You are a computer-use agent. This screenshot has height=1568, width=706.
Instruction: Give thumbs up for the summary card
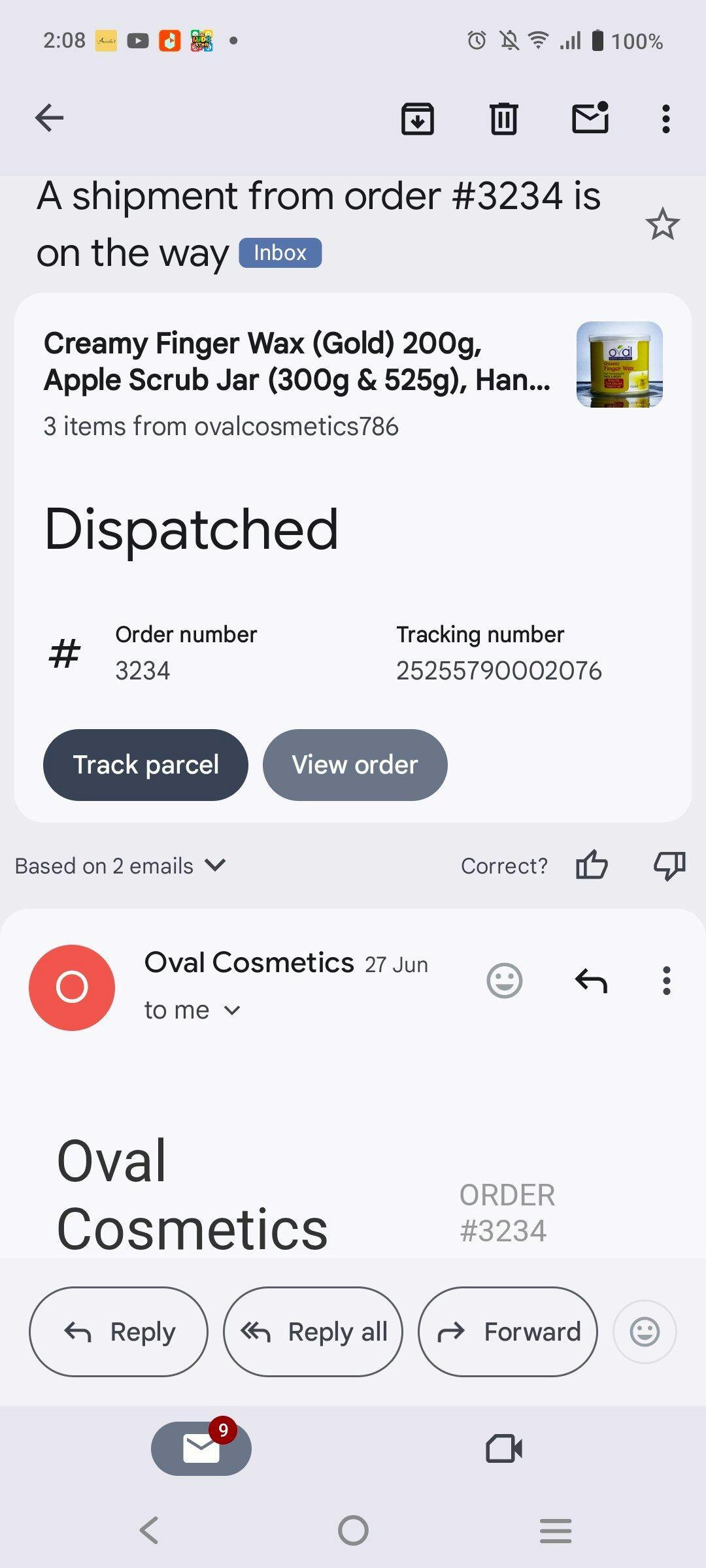coord(592,866)
